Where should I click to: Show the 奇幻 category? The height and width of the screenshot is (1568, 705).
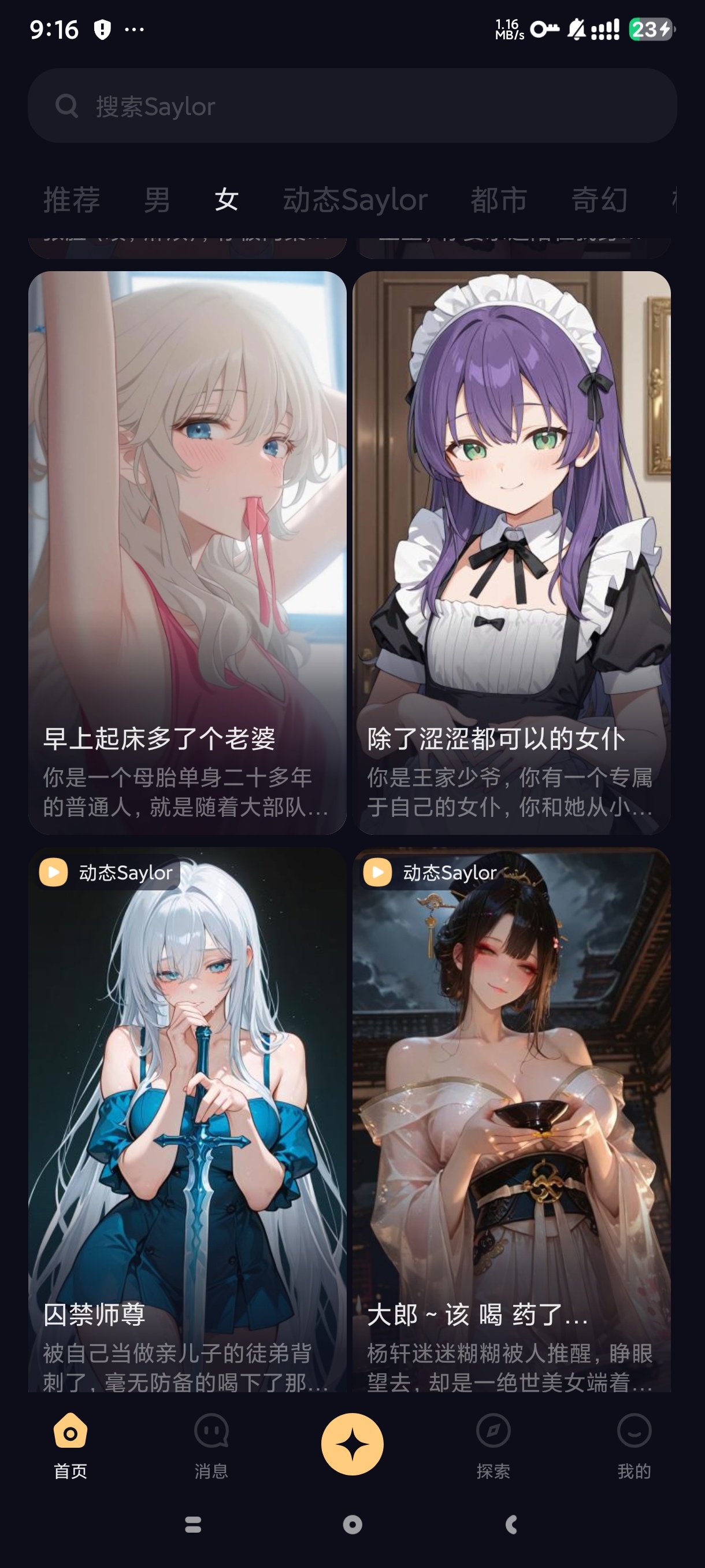click(599, 199)
